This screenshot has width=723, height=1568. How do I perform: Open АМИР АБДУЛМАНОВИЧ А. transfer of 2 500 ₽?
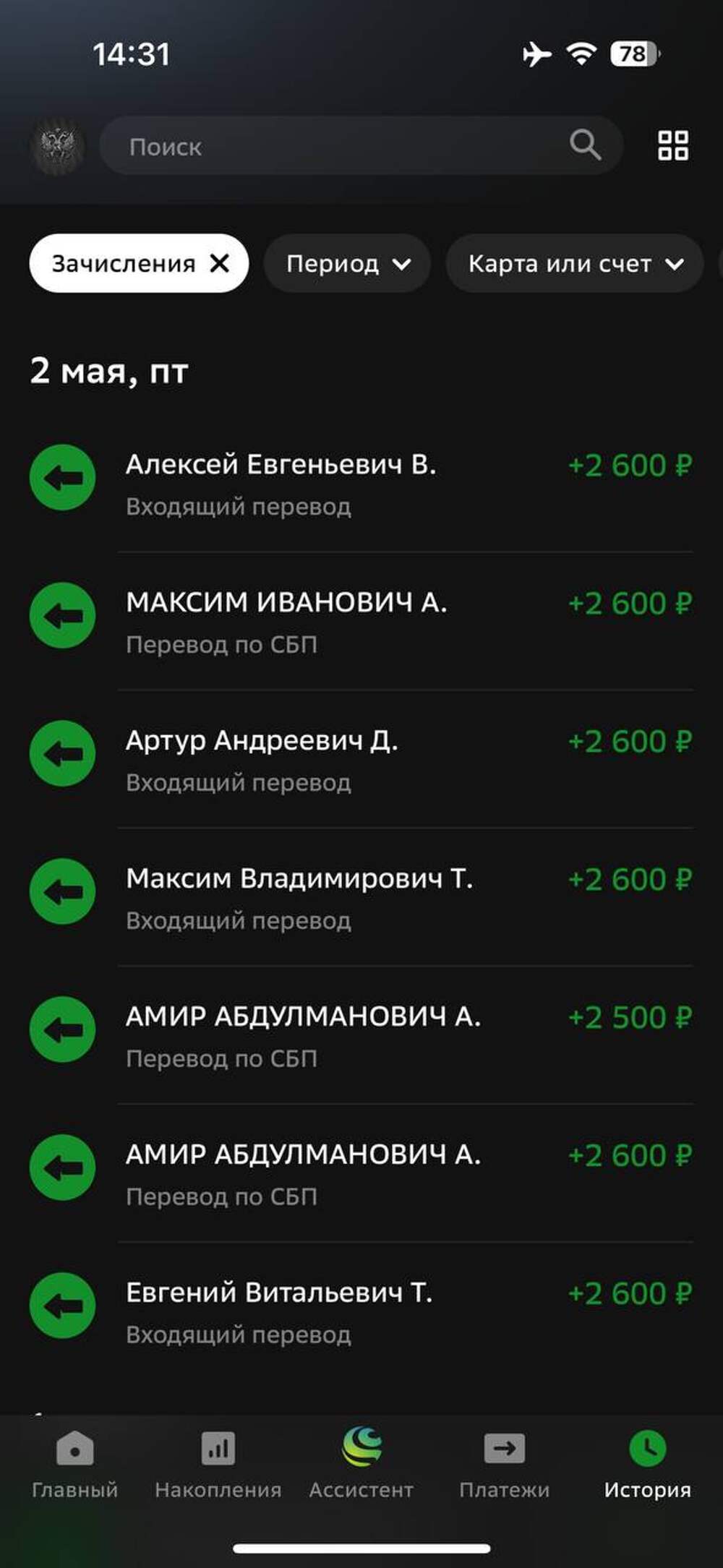[x=361, y=1036]
